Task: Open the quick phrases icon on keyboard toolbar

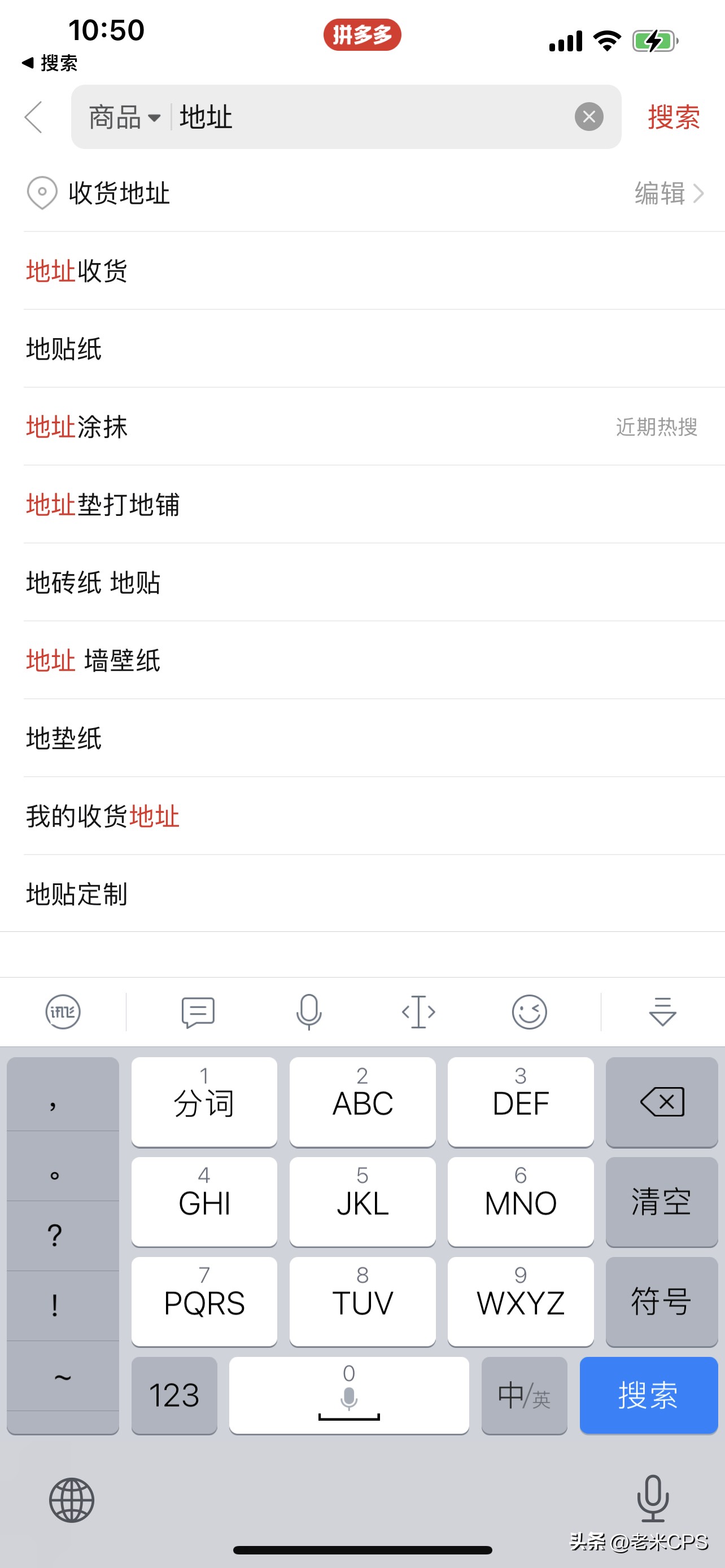Action: point(198,1012)
